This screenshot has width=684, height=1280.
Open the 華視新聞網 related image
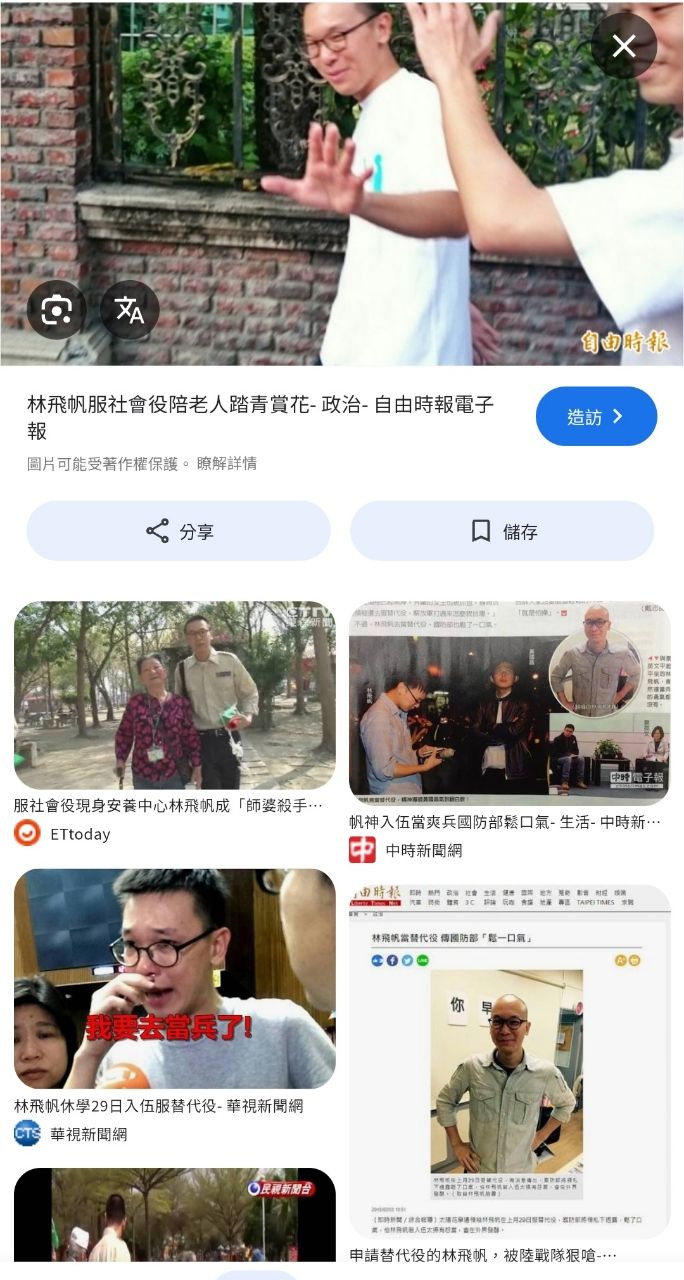[x=174, y=978]
